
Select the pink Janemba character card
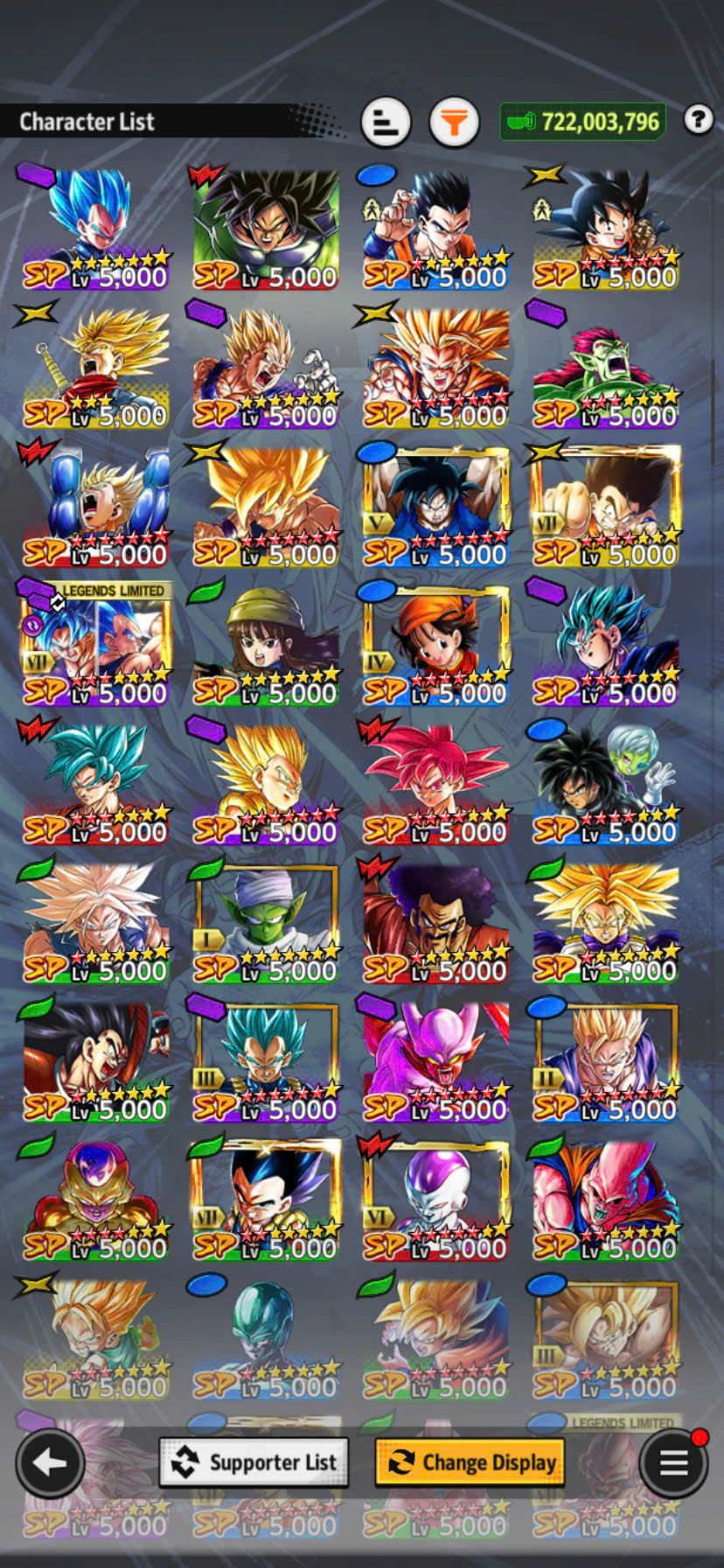tap(435, 1060)
